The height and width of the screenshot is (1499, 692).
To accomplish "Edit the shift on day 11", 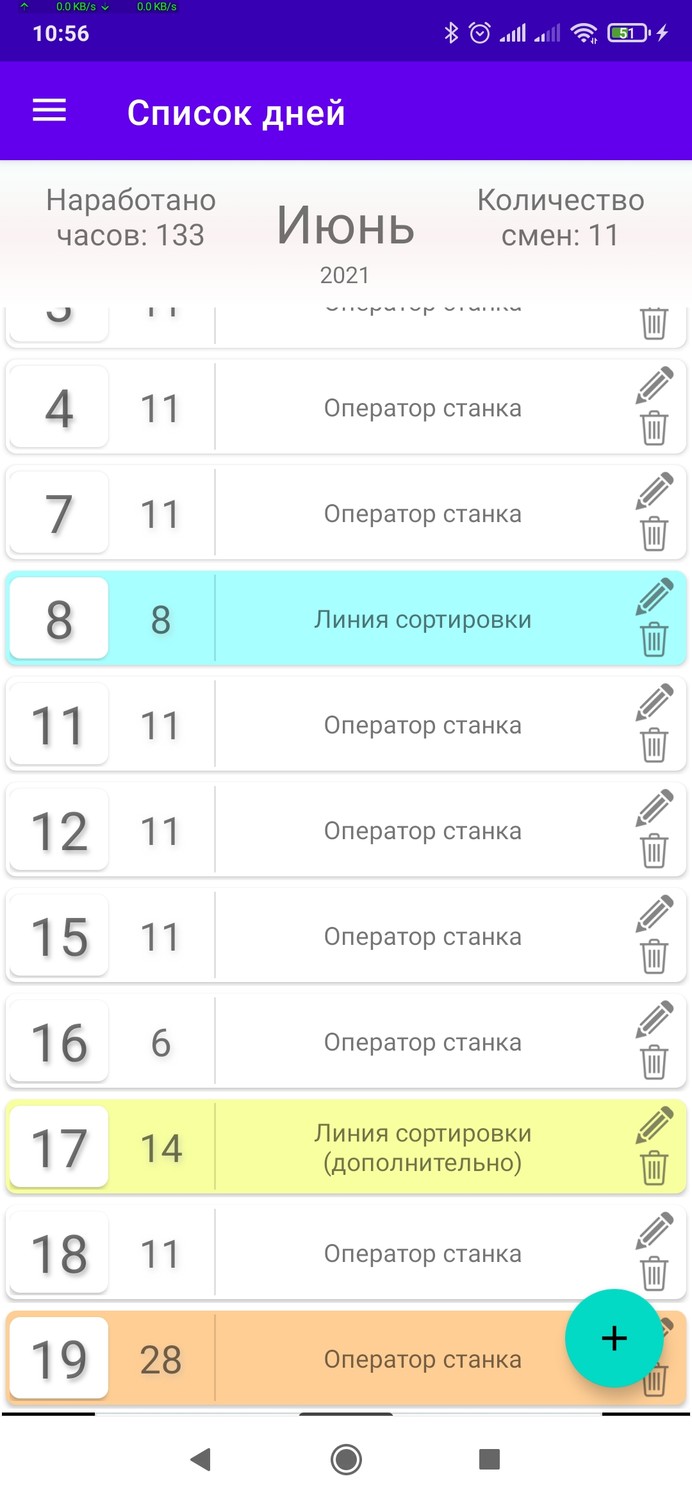I will click(654, 703).
